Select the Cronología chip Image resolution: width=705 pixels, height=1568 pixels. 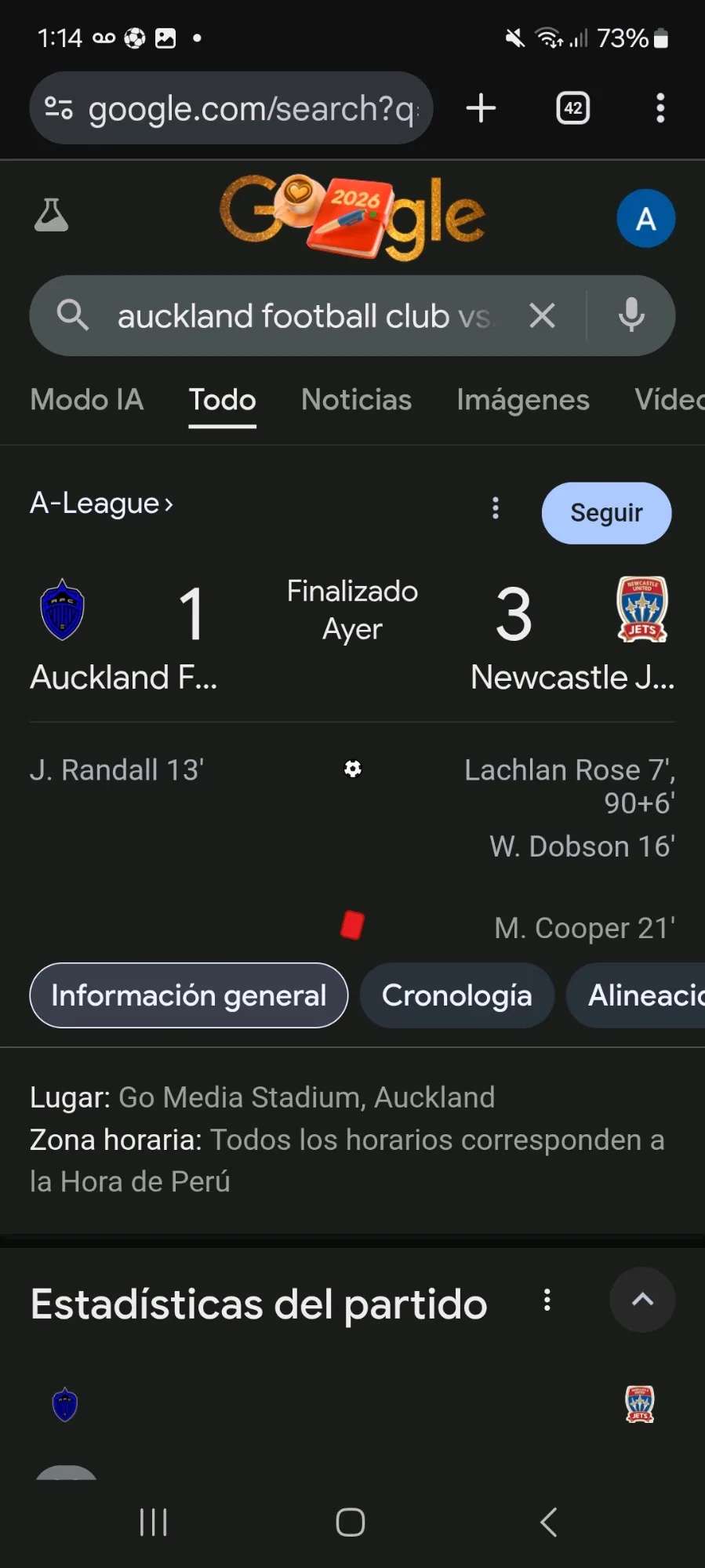(456, 995)
